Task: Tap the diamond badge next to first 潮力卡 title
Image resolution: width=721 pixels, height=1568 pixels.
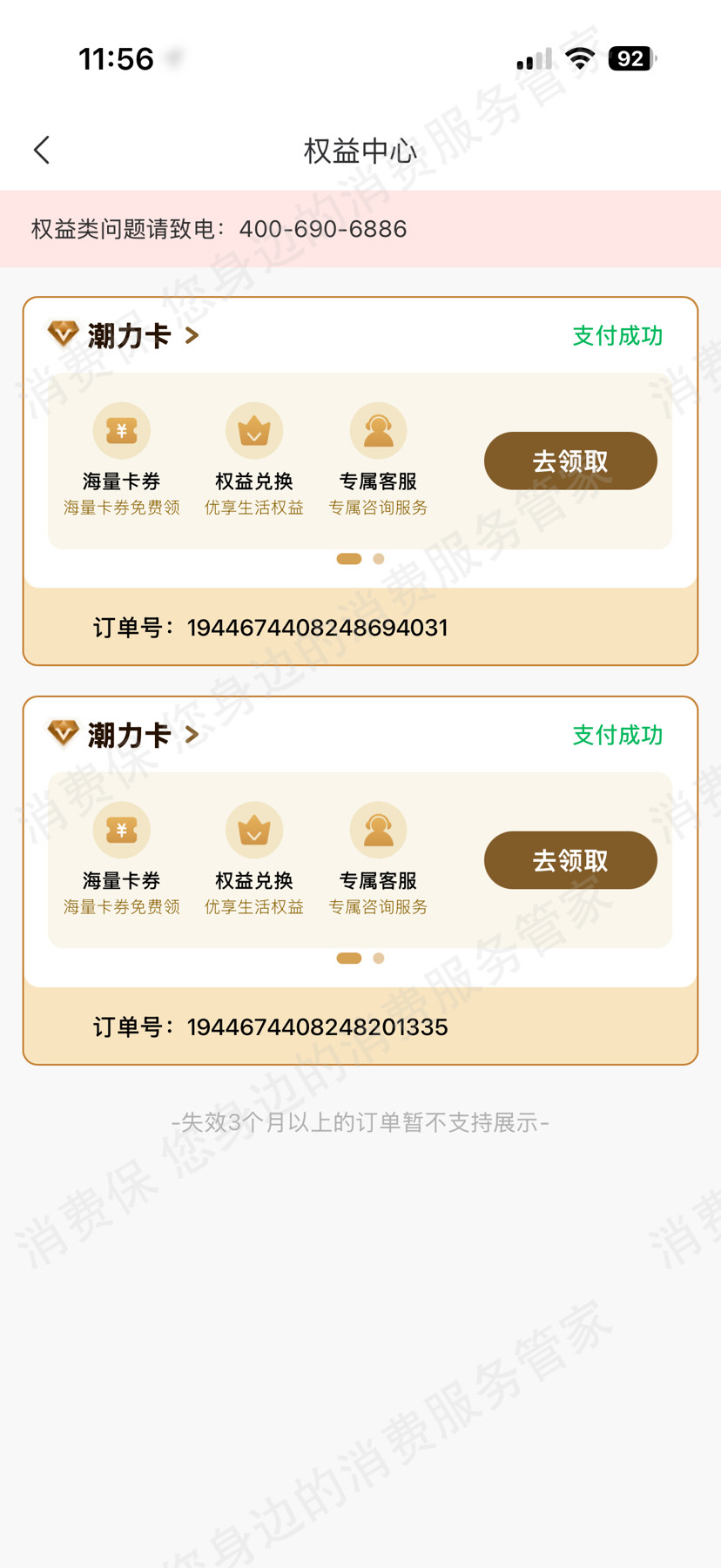Action: (x=62, y=334)
